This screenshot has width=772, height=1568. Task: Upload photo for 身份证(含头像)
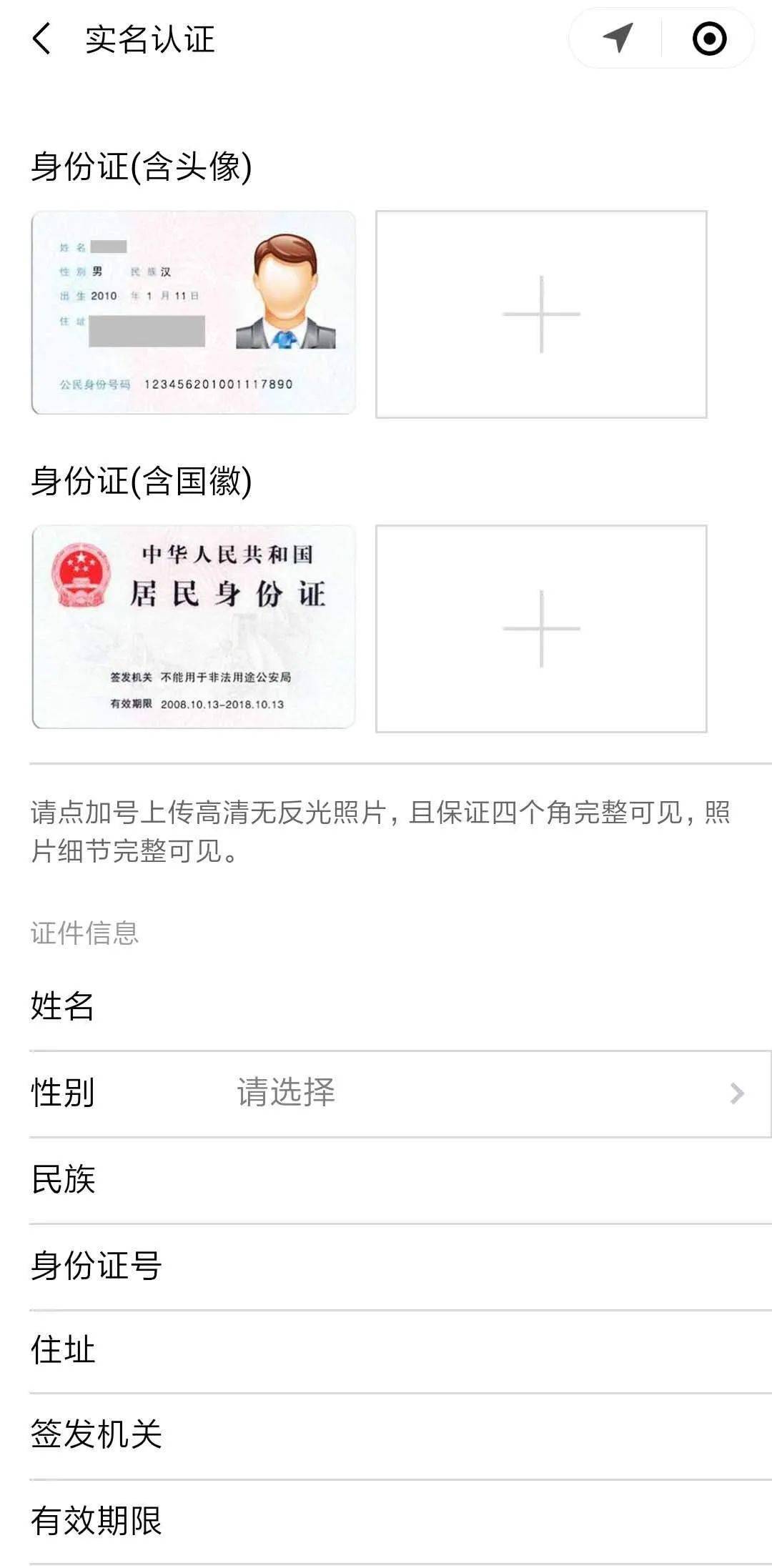pyautogui.click(x=541, y=314)
